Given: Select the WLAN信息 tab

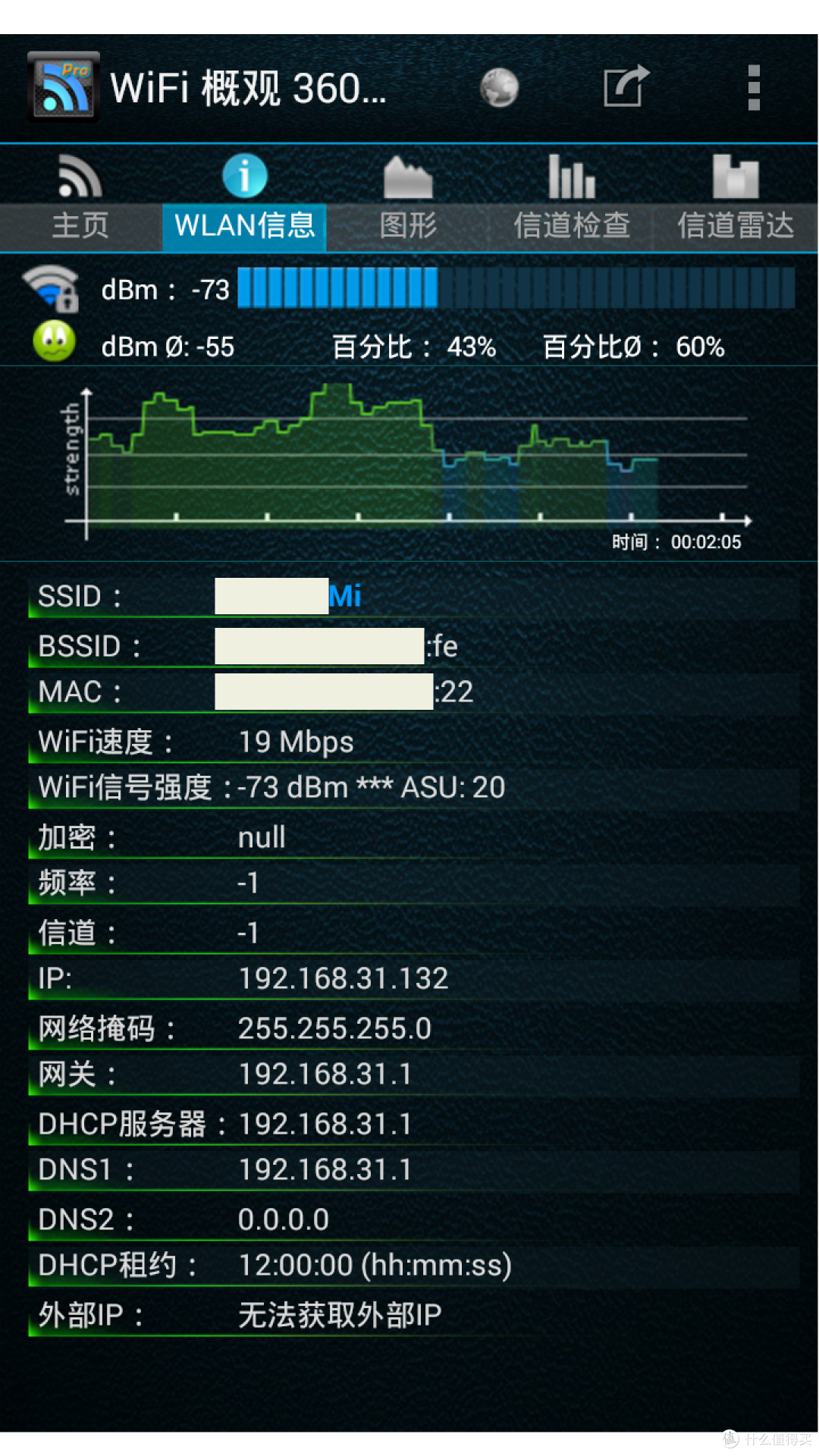Looking at the screenshot, I should [x=244, y=199].
